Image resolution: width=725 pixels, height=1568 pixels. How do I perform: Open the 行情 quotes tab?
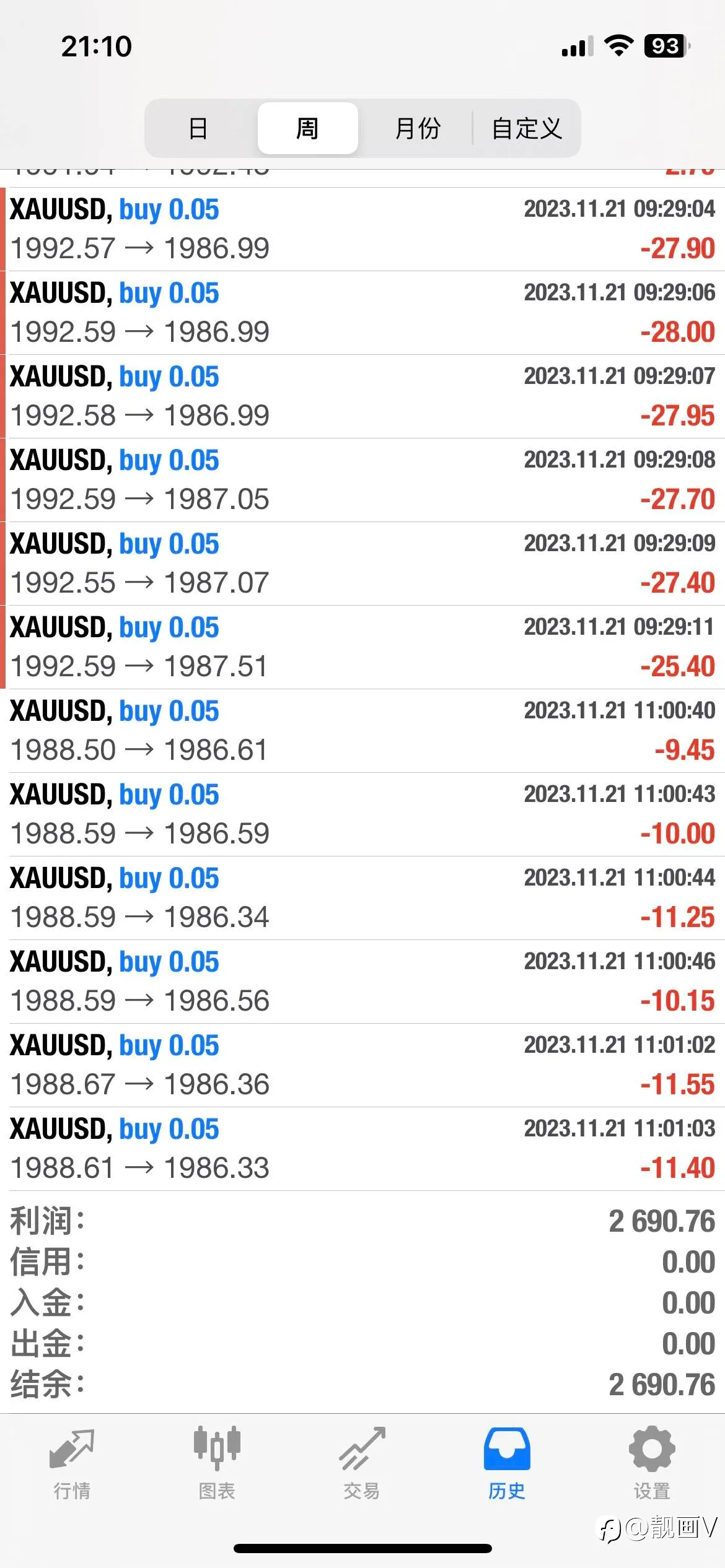point(72,1464)
